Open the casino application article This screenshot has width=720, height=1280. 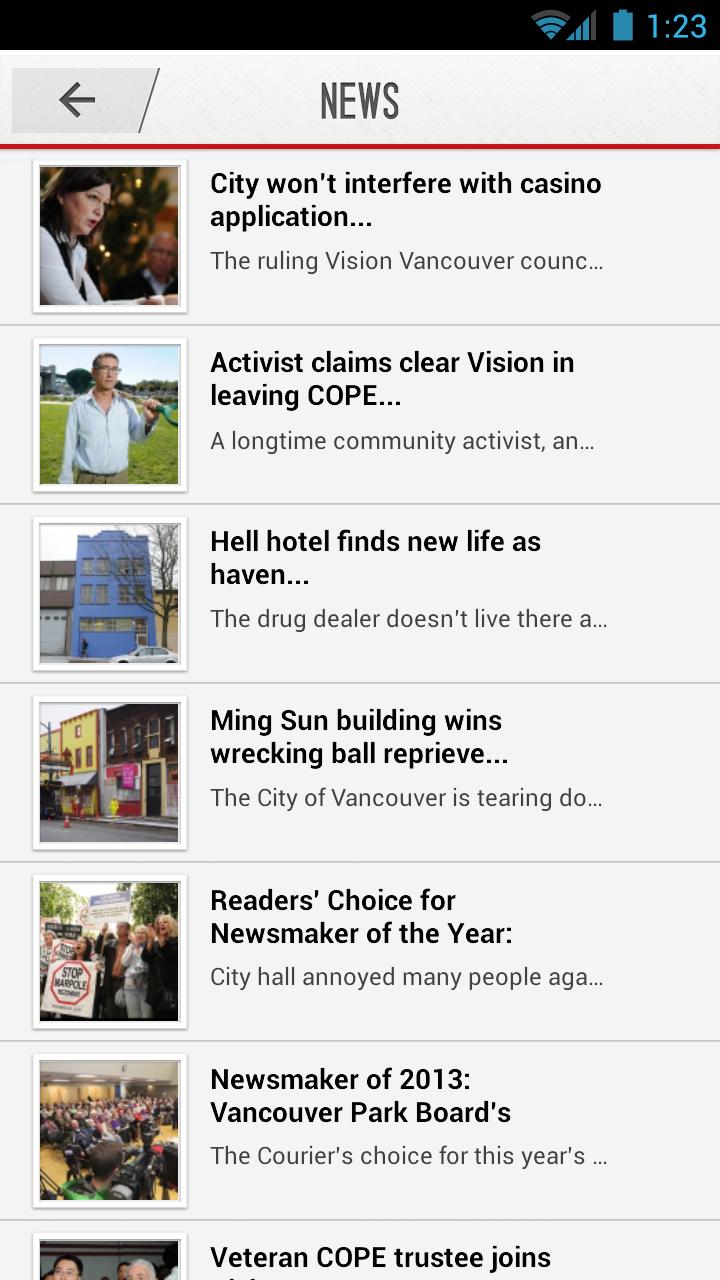tap(405, 200)
